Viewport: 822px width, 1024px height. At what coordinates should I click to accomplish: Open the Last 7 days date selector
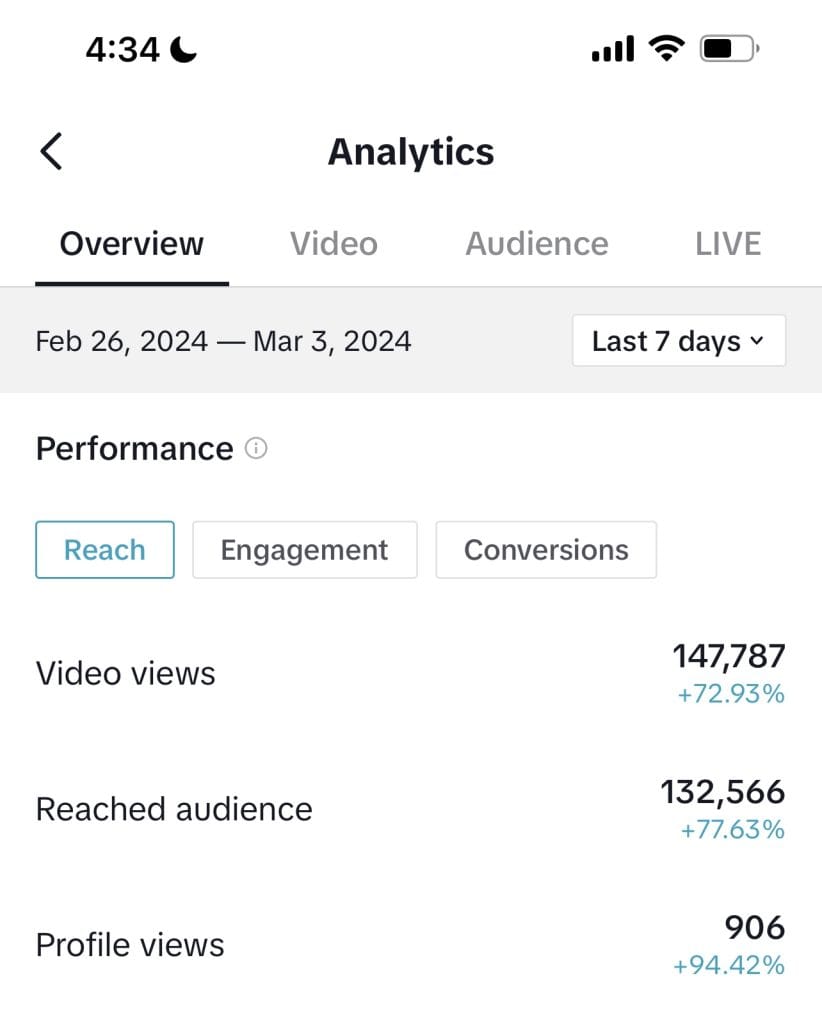coord(678,341)
